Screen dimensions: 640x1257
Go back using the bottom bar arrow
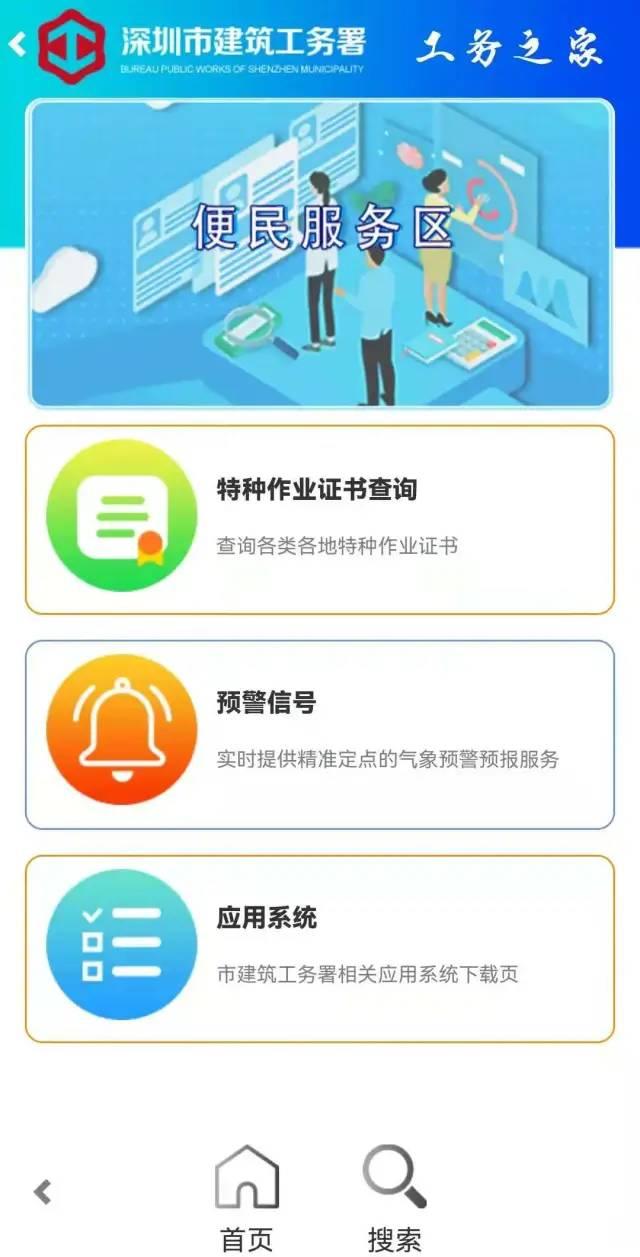point(42,1191)
